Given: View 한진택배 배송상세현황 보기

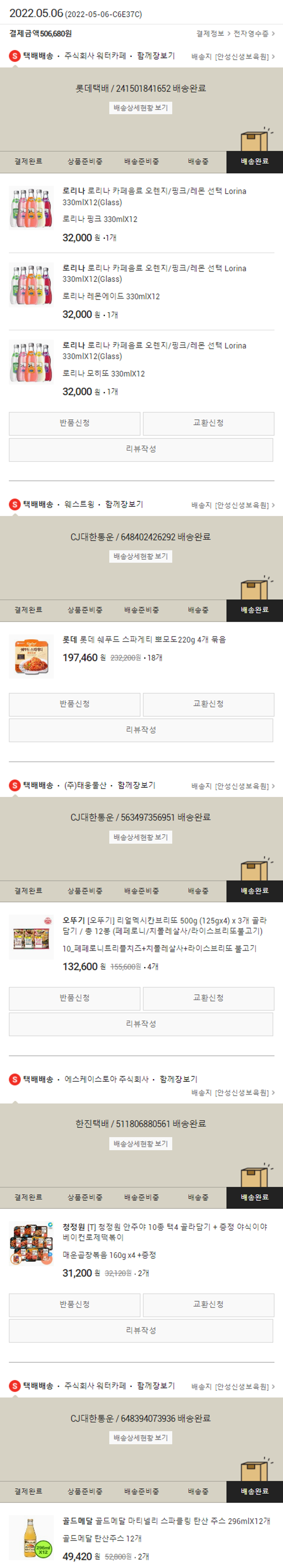Looking at the screenshot, I should pyautogui.click(x=141, y=1143).
